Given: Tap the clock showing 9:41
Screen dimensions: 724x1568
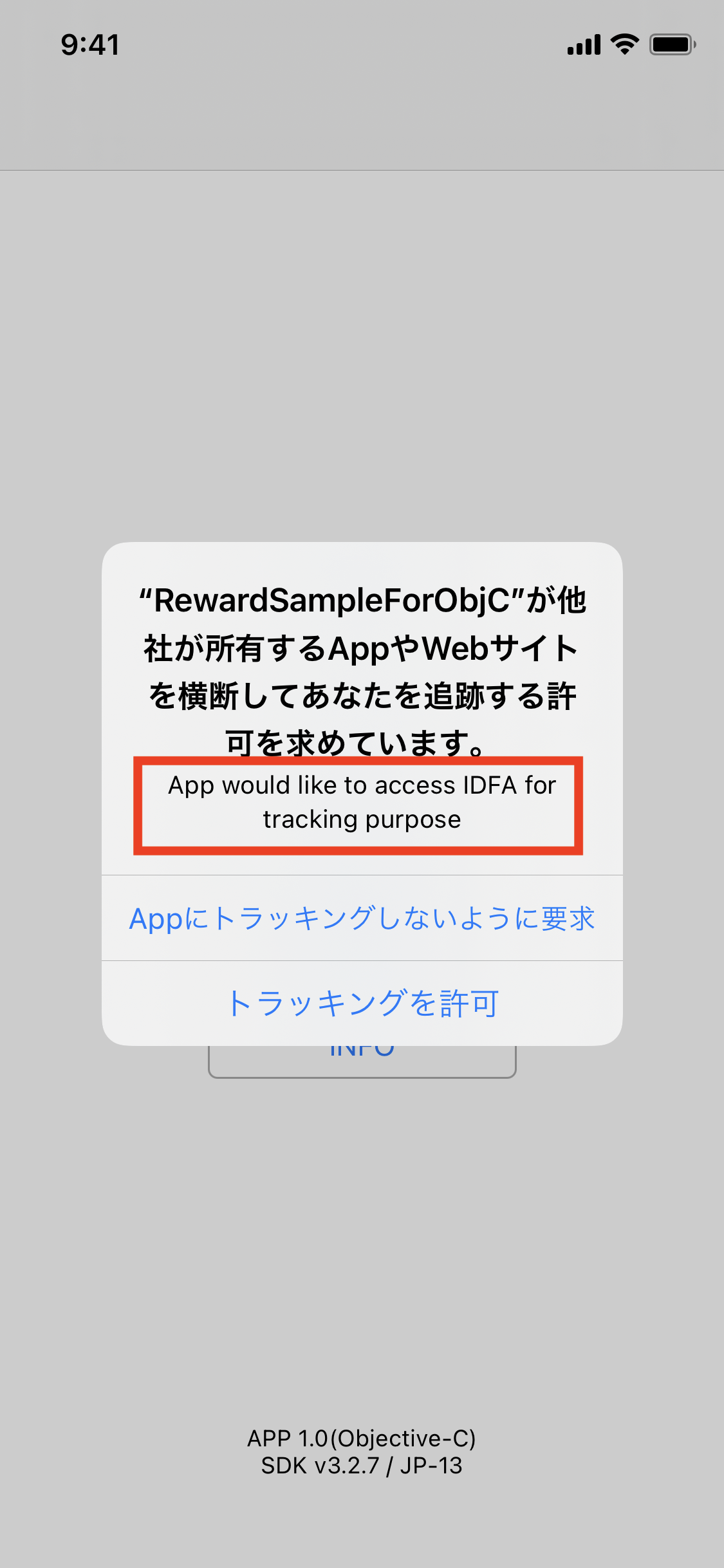Looking at the screenshot, I should [x=89, y=44].
